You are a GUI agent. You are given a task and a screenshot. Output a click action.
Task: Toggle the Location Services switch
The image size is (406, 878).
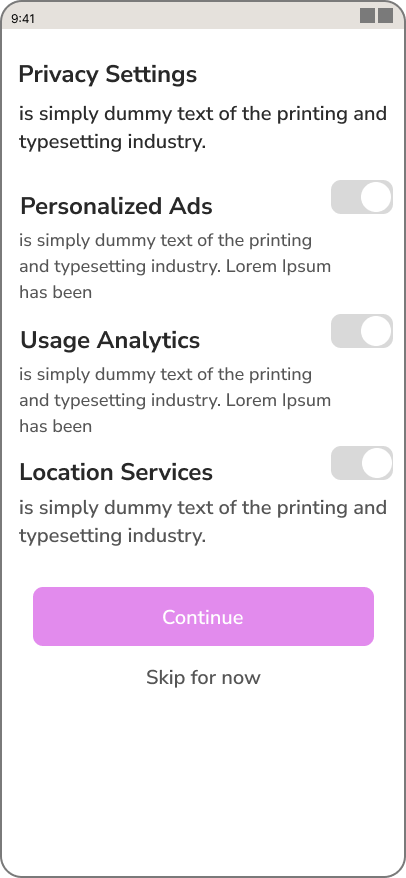click(362, 463)
